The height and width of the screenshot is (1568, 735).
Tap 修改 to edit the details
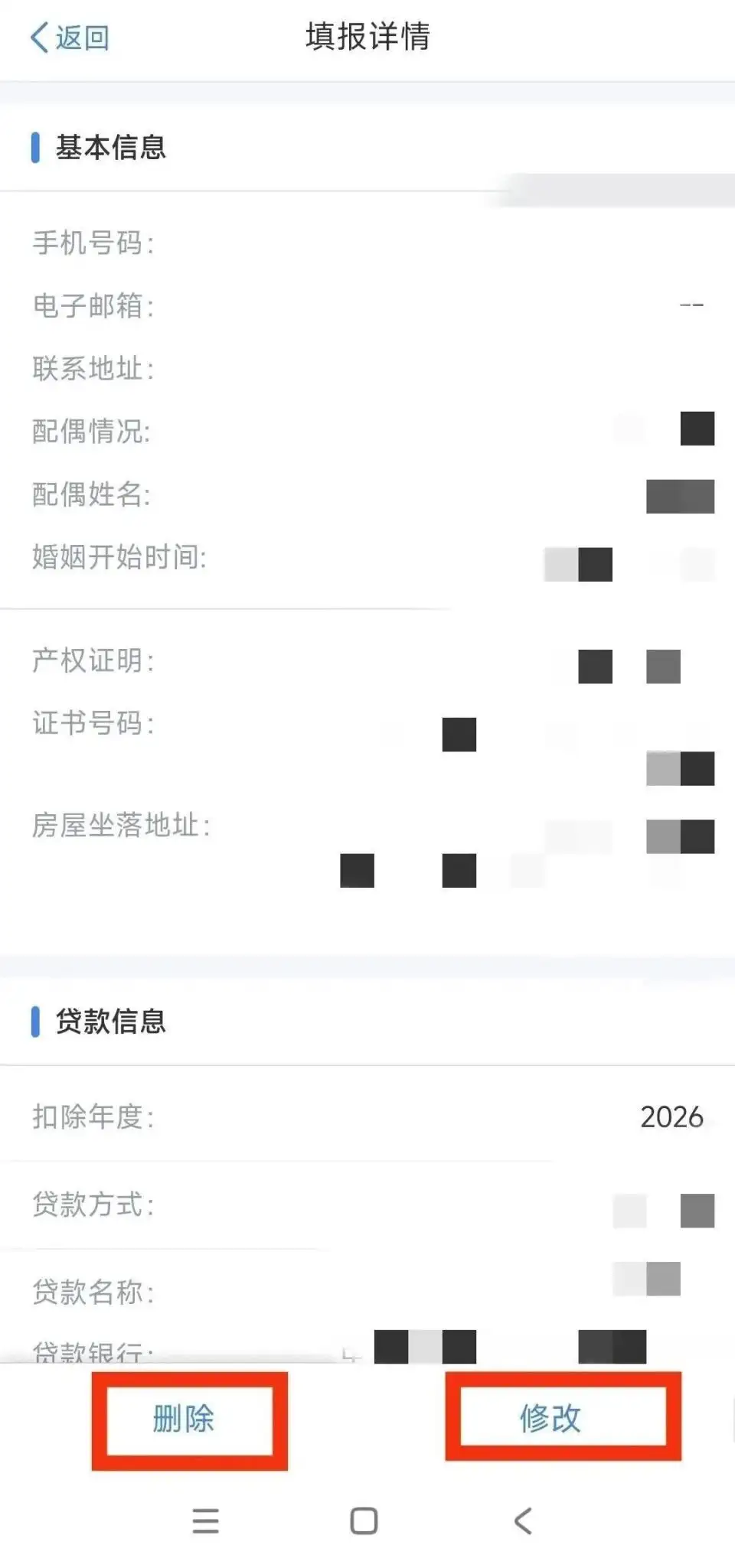[551, 1418]
